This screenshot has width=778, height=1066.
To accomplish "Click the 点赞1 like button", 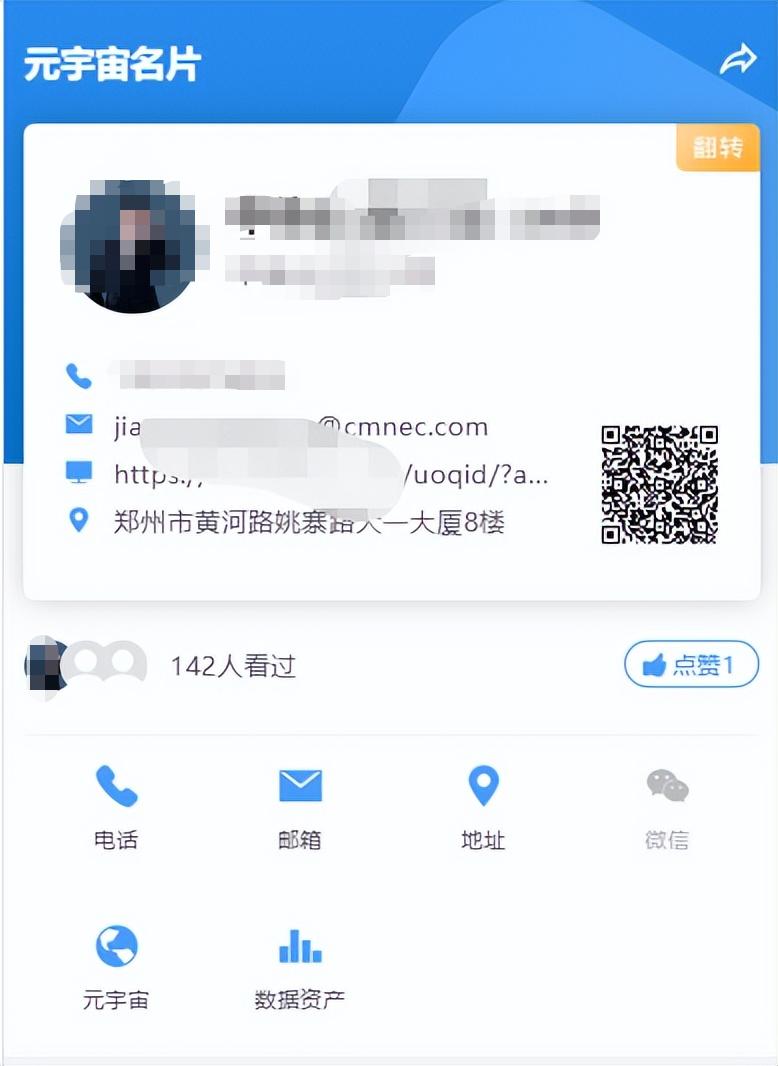I will tap(691, 664).
